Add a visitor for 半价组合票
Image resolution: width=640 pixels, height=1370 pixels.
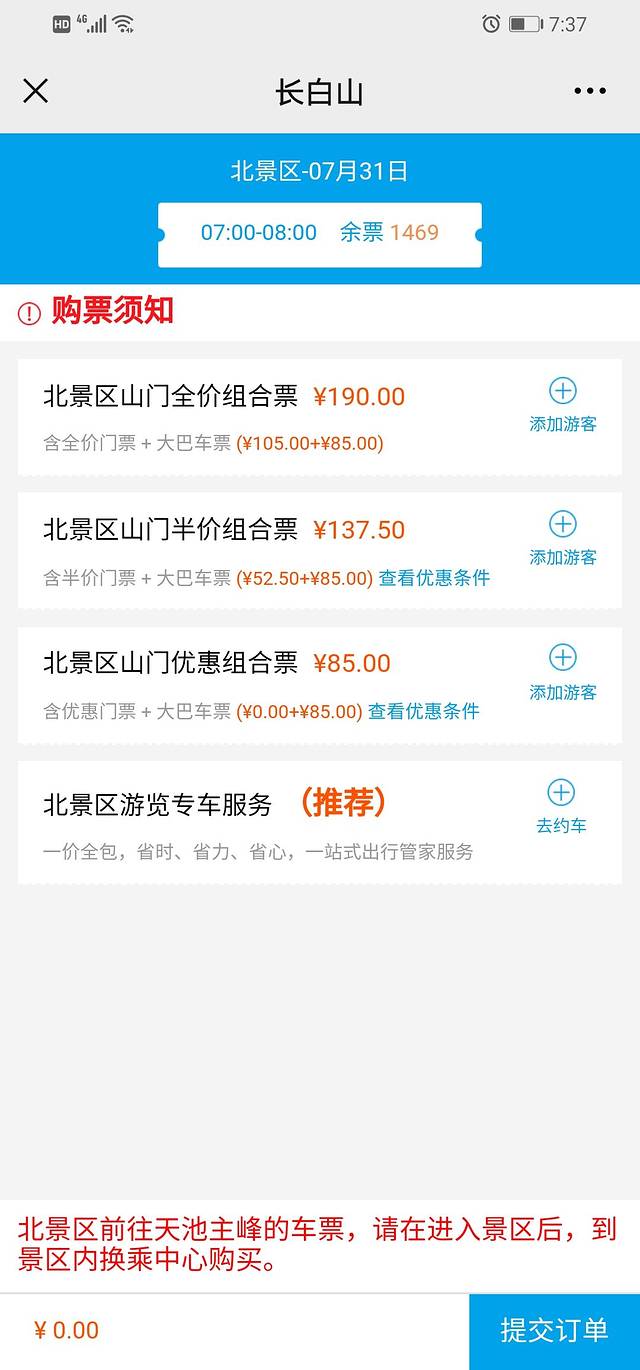click(563, 538)
